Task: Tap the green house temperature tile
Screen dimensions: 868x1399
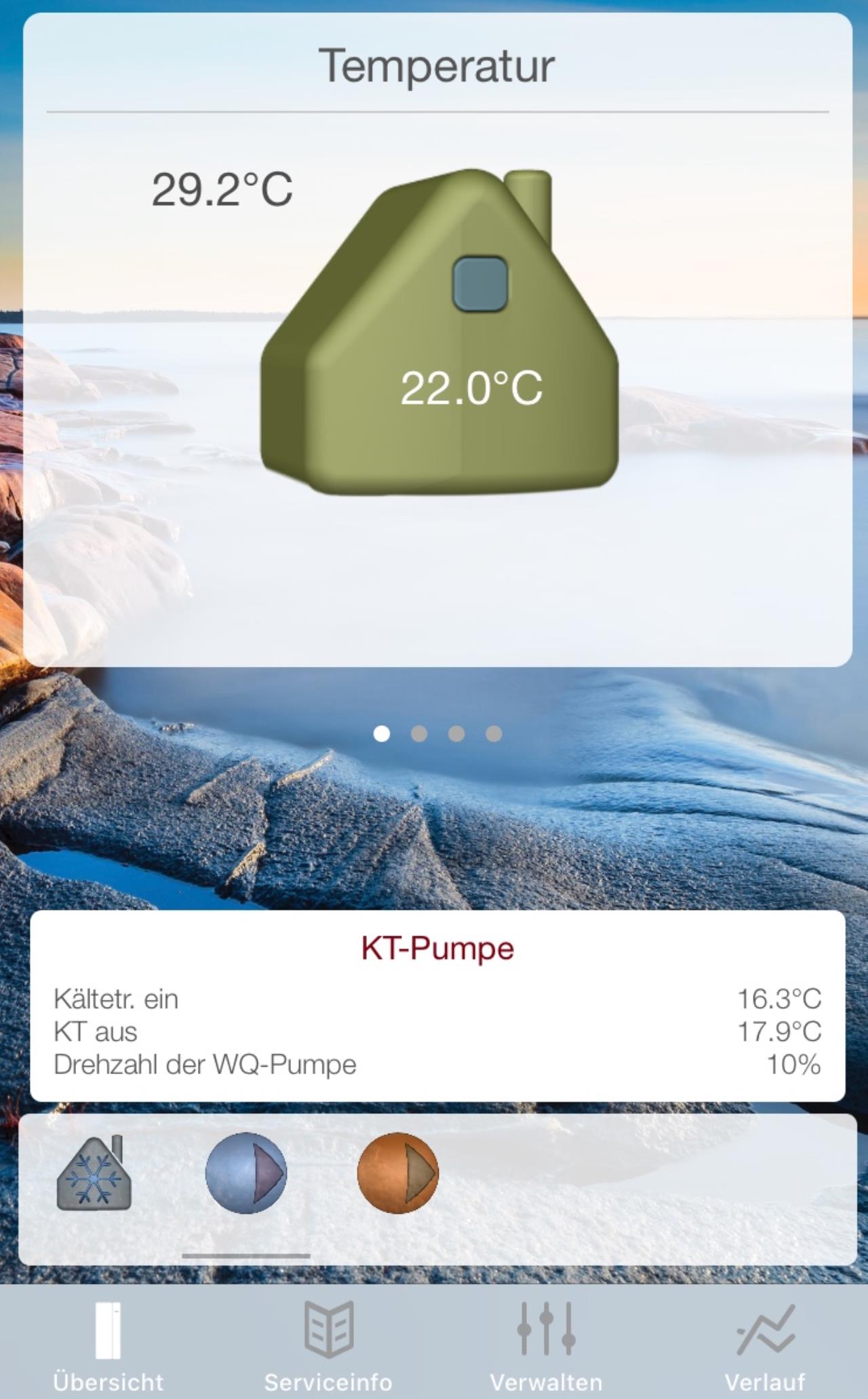Action: tap(439, 331)
